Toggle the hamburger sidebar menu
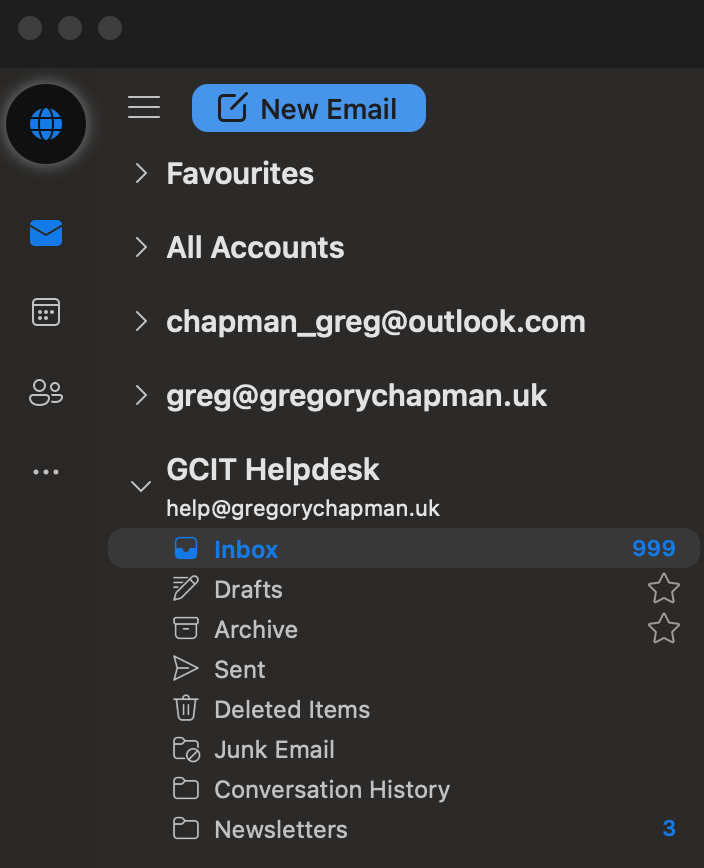 (144, 108)
